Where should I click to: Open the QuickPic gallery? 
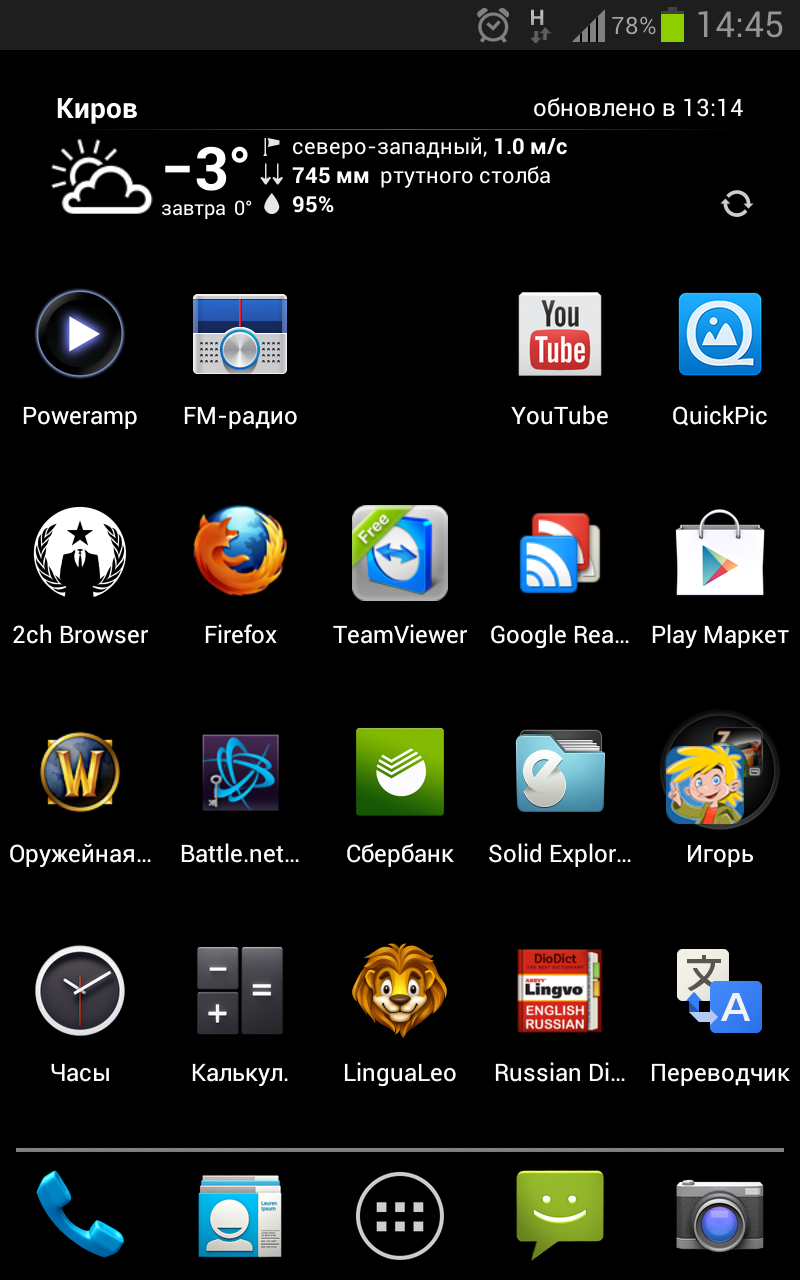click(720, 335)
